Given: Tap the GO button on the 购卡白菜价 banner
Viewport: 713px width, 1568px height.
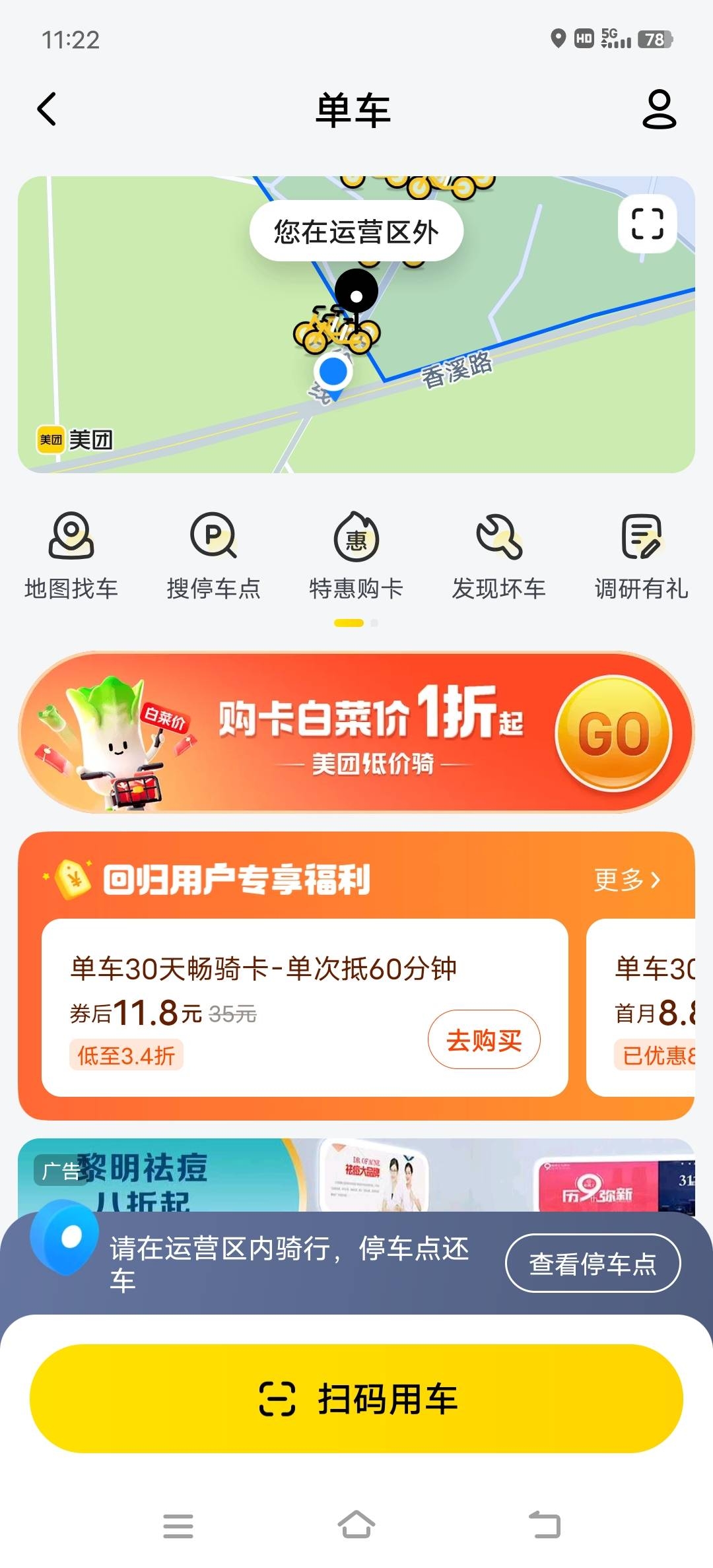Looking at the screenshot, I should pyautogui.click(x=613, y=733).
